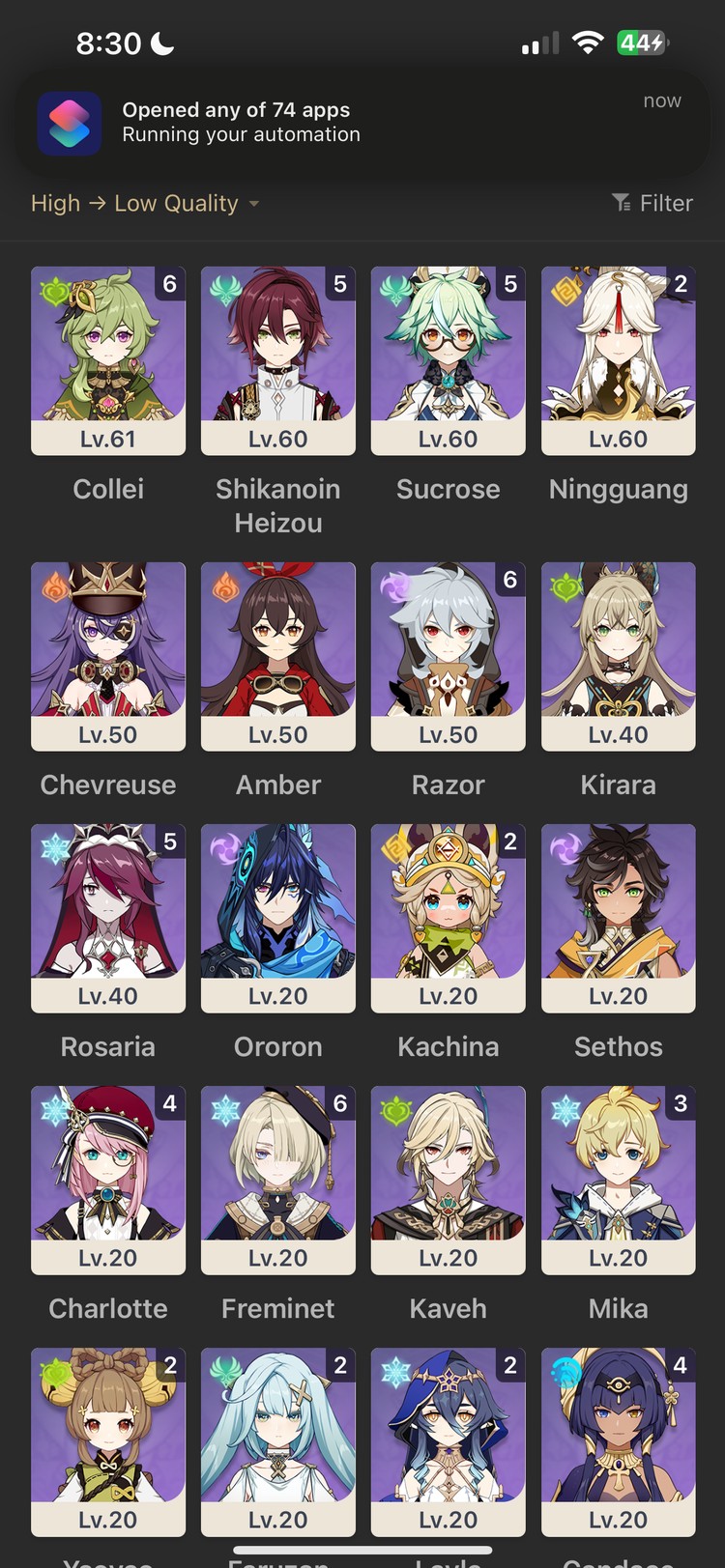Open Amber's character card
Viewport: 725px width, 1568px height.
278,655
